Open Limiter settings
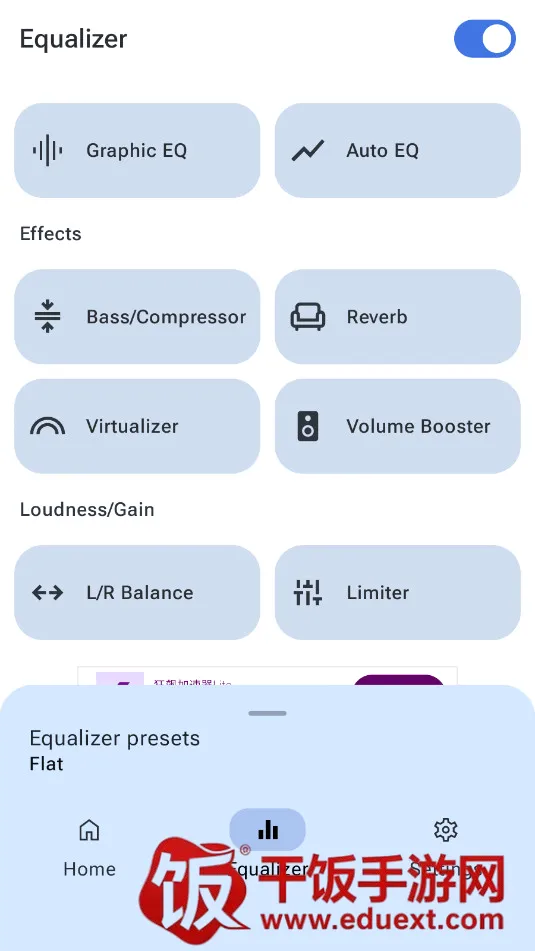This screenshot has height=951, width=535. point(397,593)
